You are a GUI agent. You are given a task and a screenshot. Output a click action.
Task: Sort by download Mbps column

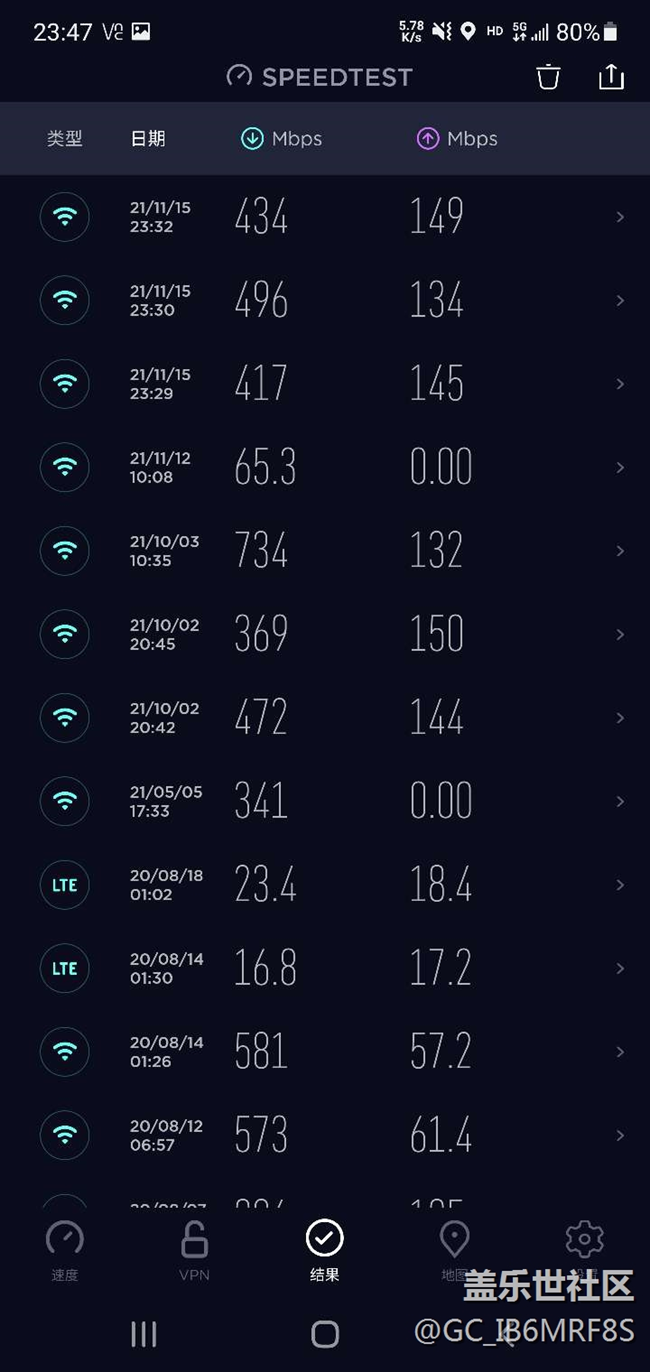point(282,139)
